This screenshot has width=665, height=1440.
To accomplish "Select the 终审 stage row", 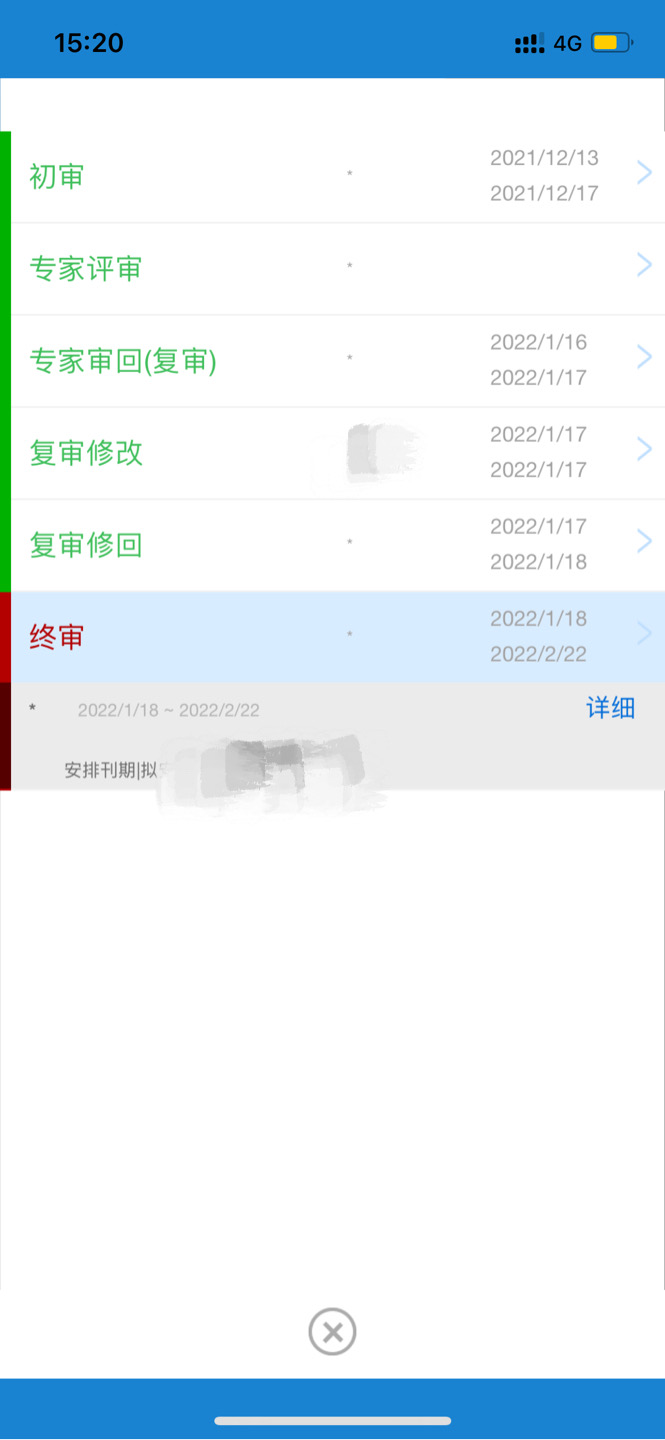I will [x=332, y=636].
